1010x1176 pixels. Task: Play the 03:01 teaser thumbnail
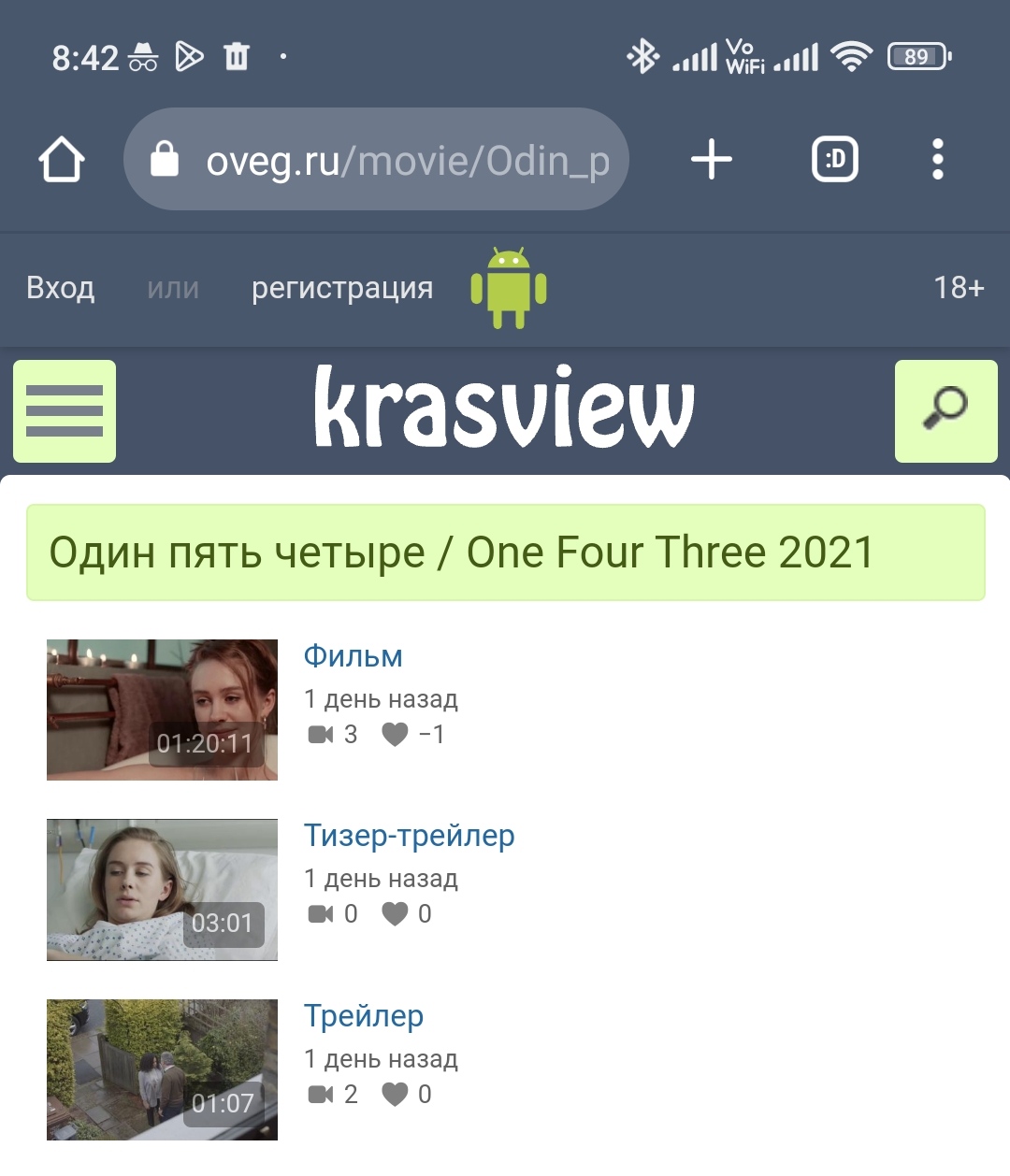click(162, 890)
